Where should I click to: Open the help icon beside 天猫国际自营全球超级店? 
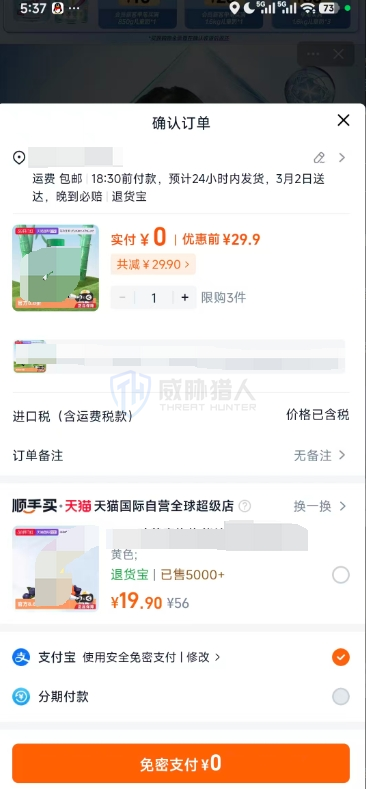pyautogui.click(x=245, y=506)
